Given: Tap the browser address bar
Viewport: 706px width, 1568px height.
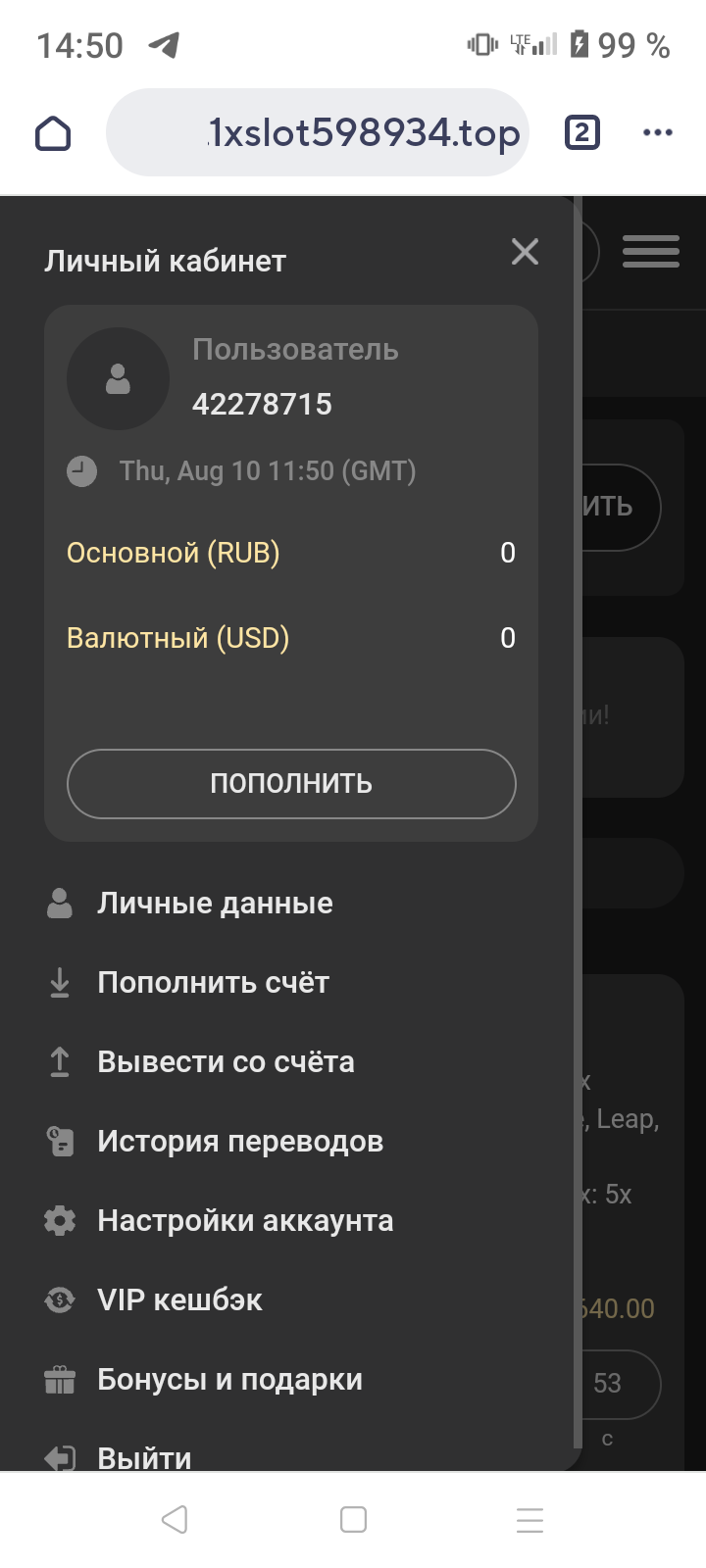Looking at the screenshot, I should point(318,132).
